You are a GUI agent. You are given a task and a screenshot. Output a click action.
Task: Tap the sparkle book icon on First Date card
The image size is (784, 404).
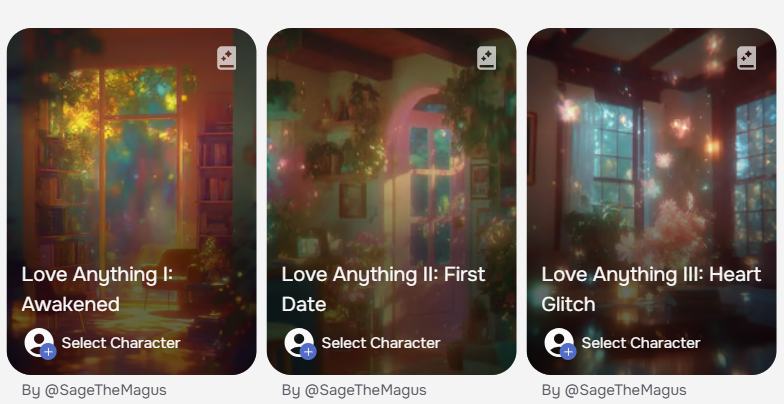click(487, 58)
